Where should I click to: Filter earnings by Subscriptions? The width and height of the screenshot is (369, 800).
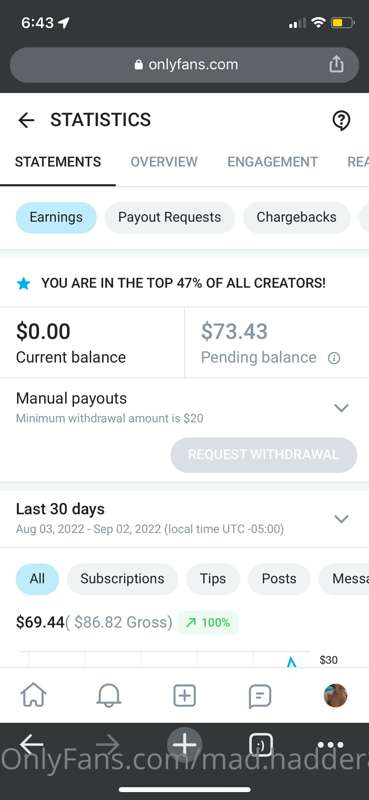[122, 579]
